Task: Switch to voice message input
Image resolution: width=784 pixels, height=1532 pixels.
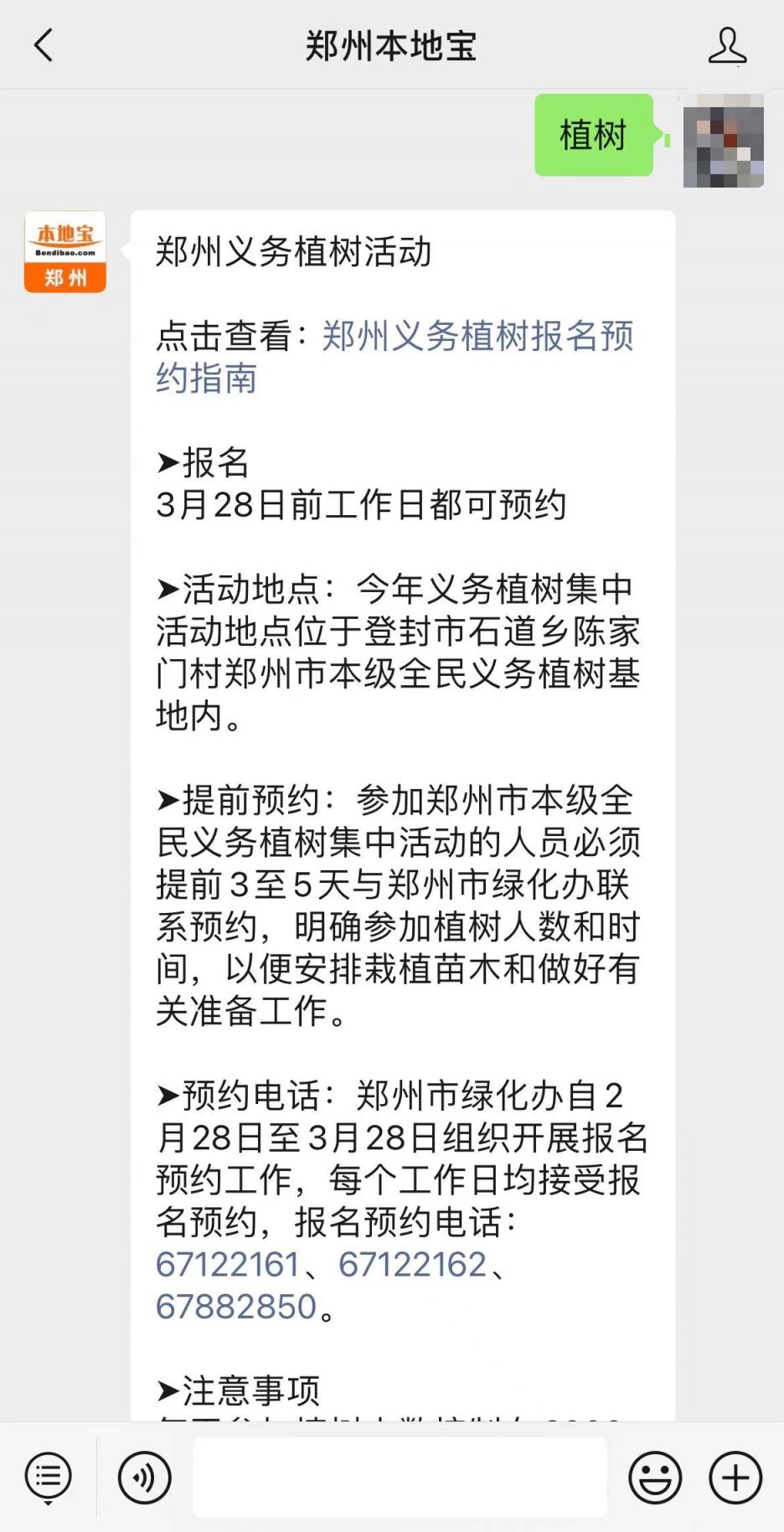Action: (x=145, y=1477)
